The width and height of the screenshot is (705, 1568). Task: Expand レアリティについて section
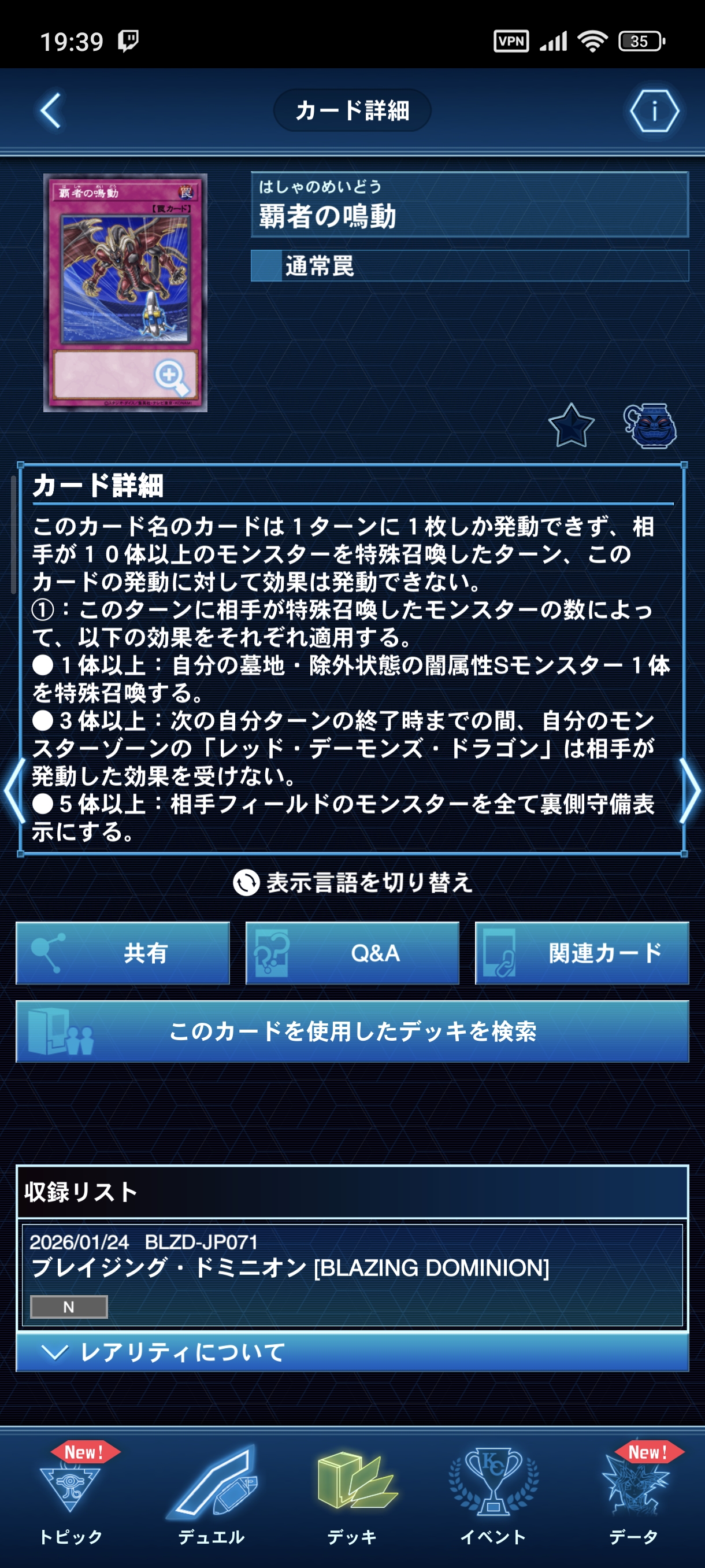352,1352
